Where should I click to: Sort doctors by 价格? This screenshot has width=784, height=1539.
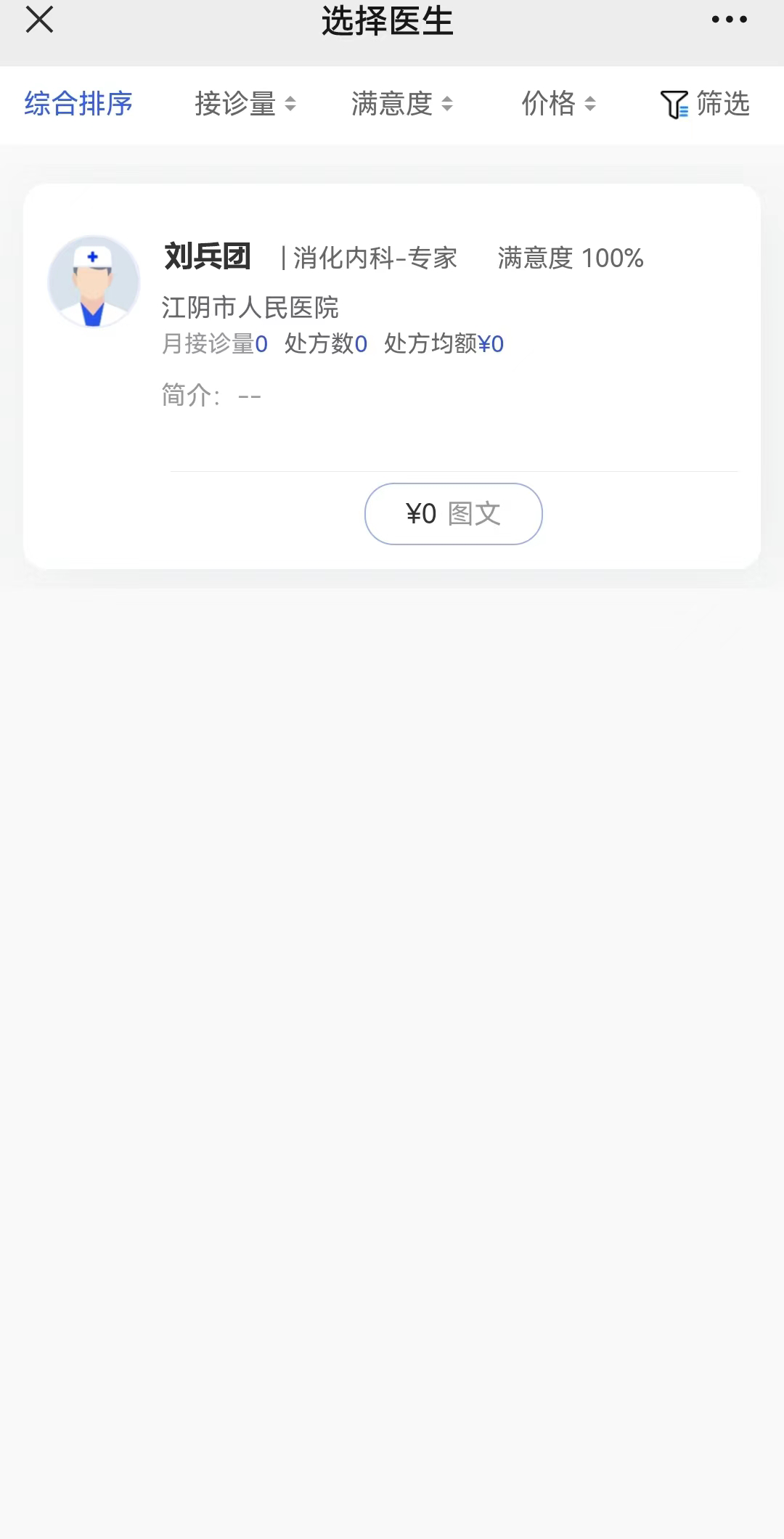click(558, 104)
